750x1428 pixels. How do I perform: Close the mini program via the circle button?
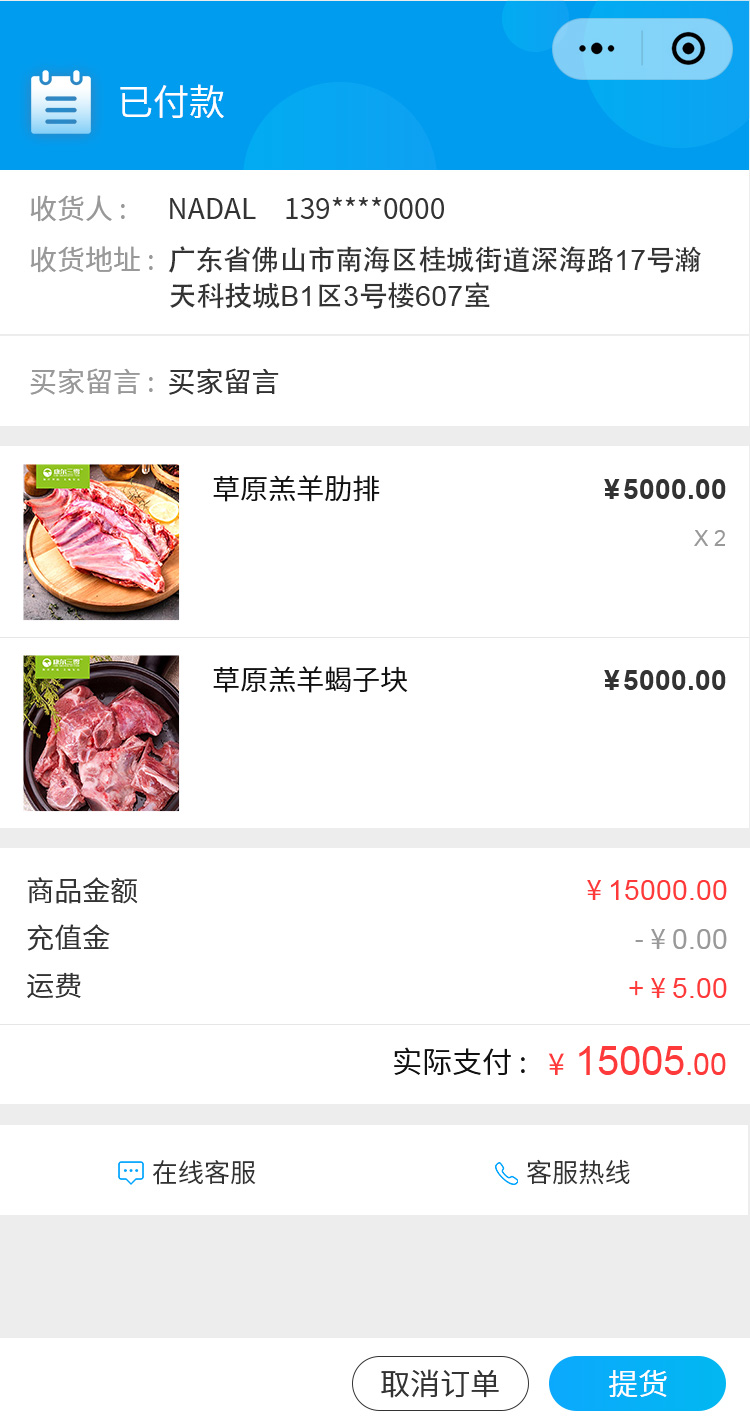click(x=688, y=49)
